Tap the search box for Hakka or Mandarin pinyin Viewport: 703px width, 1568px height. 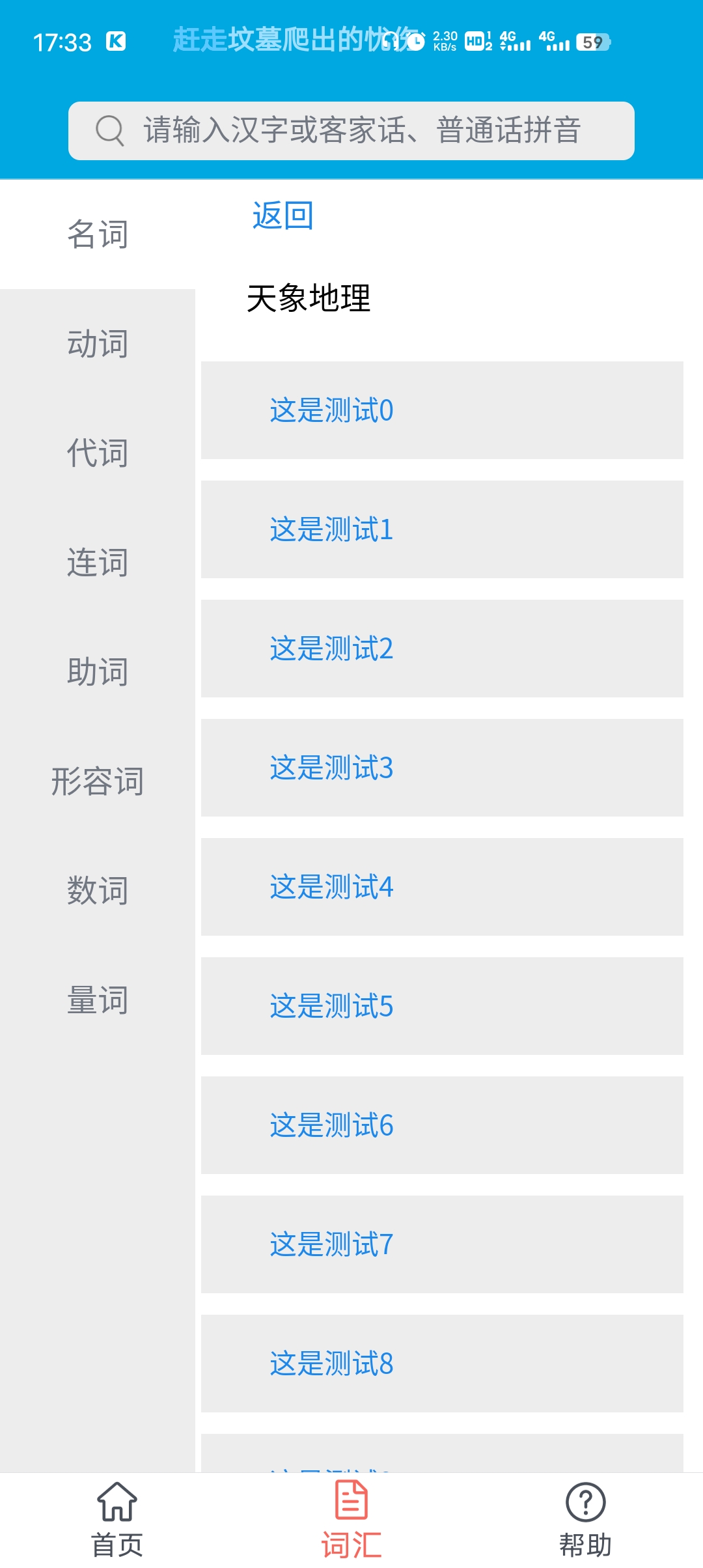(x=351, y=130)
